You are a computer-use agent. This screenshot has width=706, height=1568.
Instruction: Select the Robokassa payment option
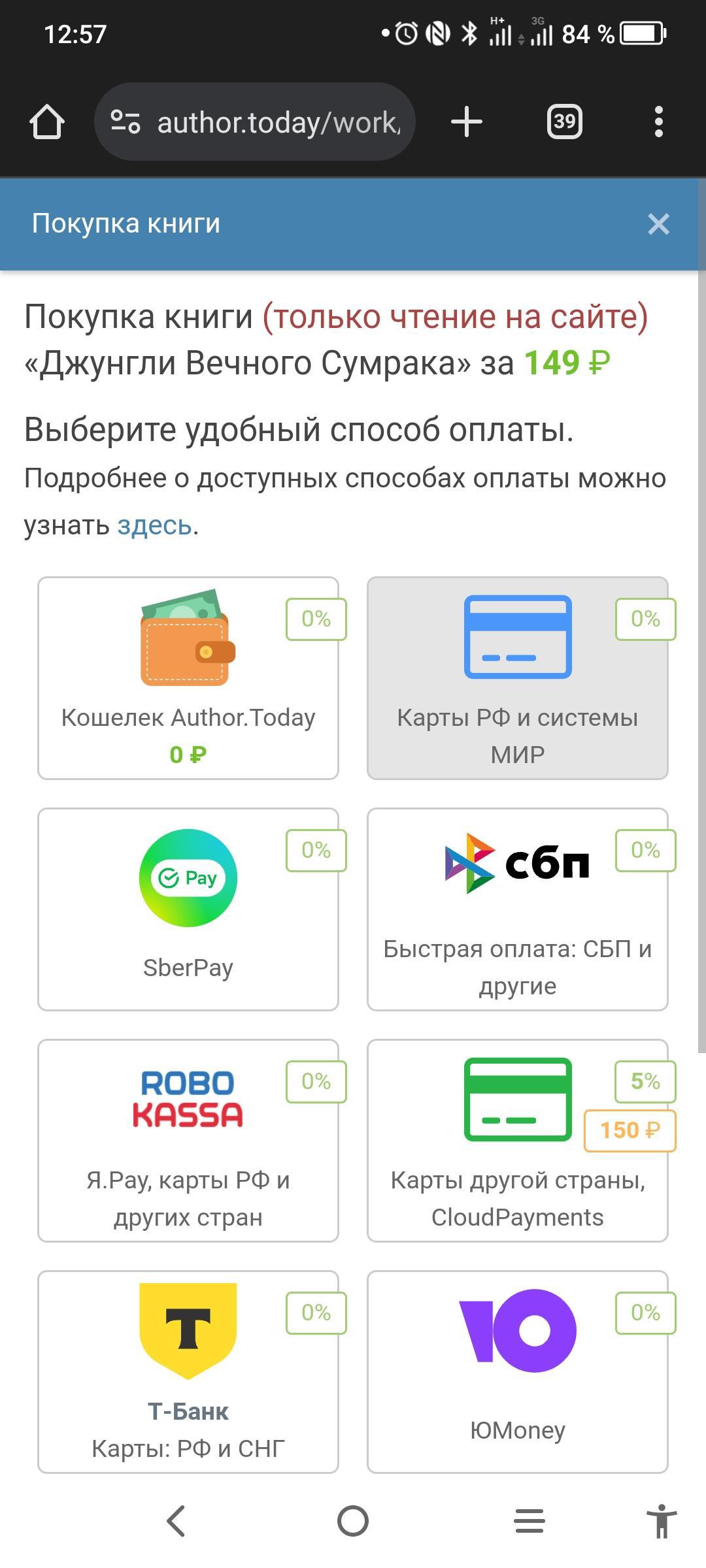coord(188,1141)
